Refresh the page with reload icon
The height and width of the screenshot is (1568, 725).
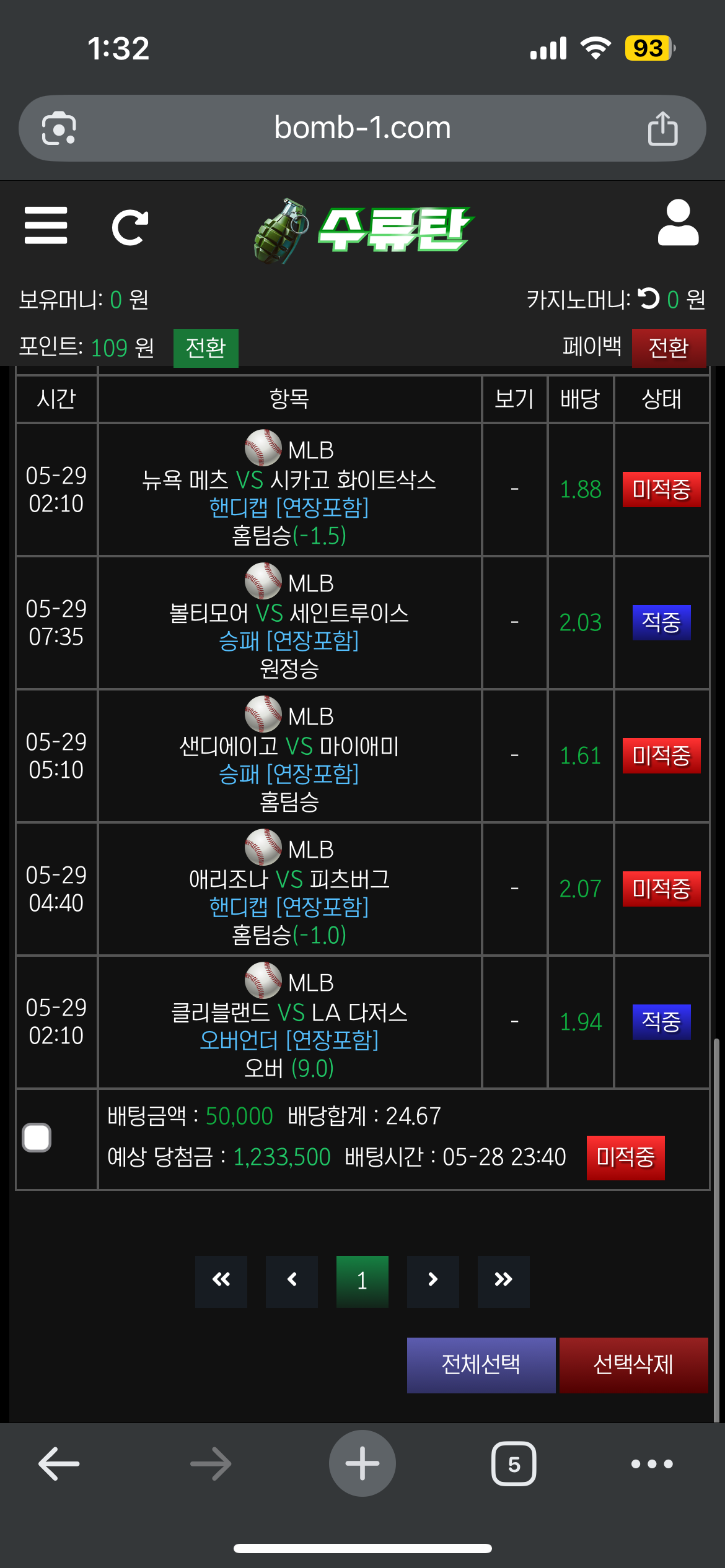130,227
